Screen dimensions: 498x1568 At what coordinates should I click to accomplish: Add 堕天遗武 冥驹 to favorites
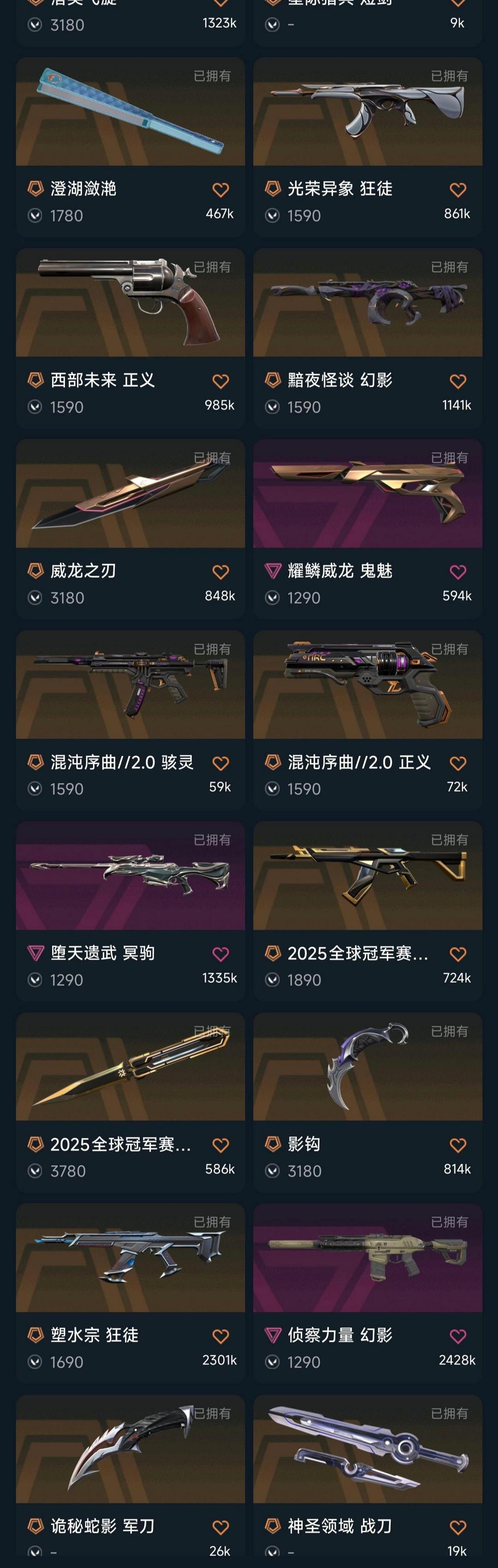coord(220,954)
